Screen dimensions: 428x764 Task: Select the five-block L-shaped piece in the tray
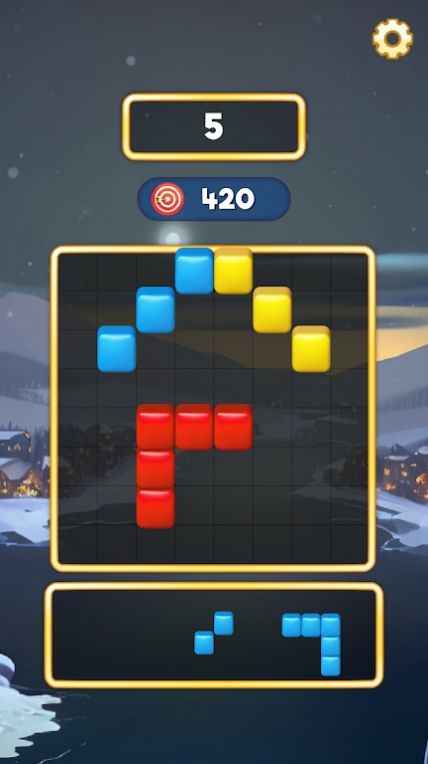[311, 645]
